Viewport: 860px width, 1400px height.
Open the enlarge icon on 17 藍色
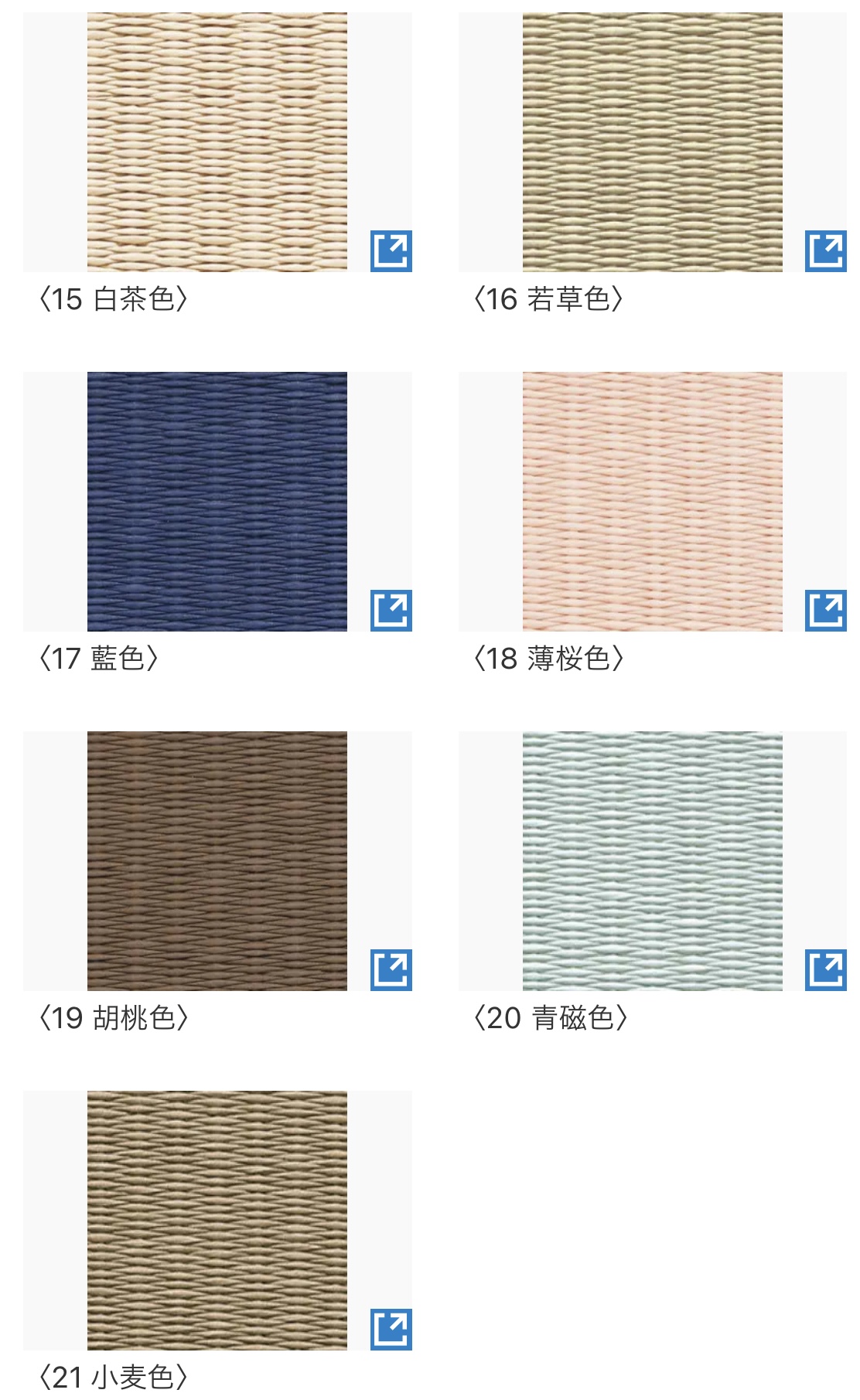[x=391, y=611]
